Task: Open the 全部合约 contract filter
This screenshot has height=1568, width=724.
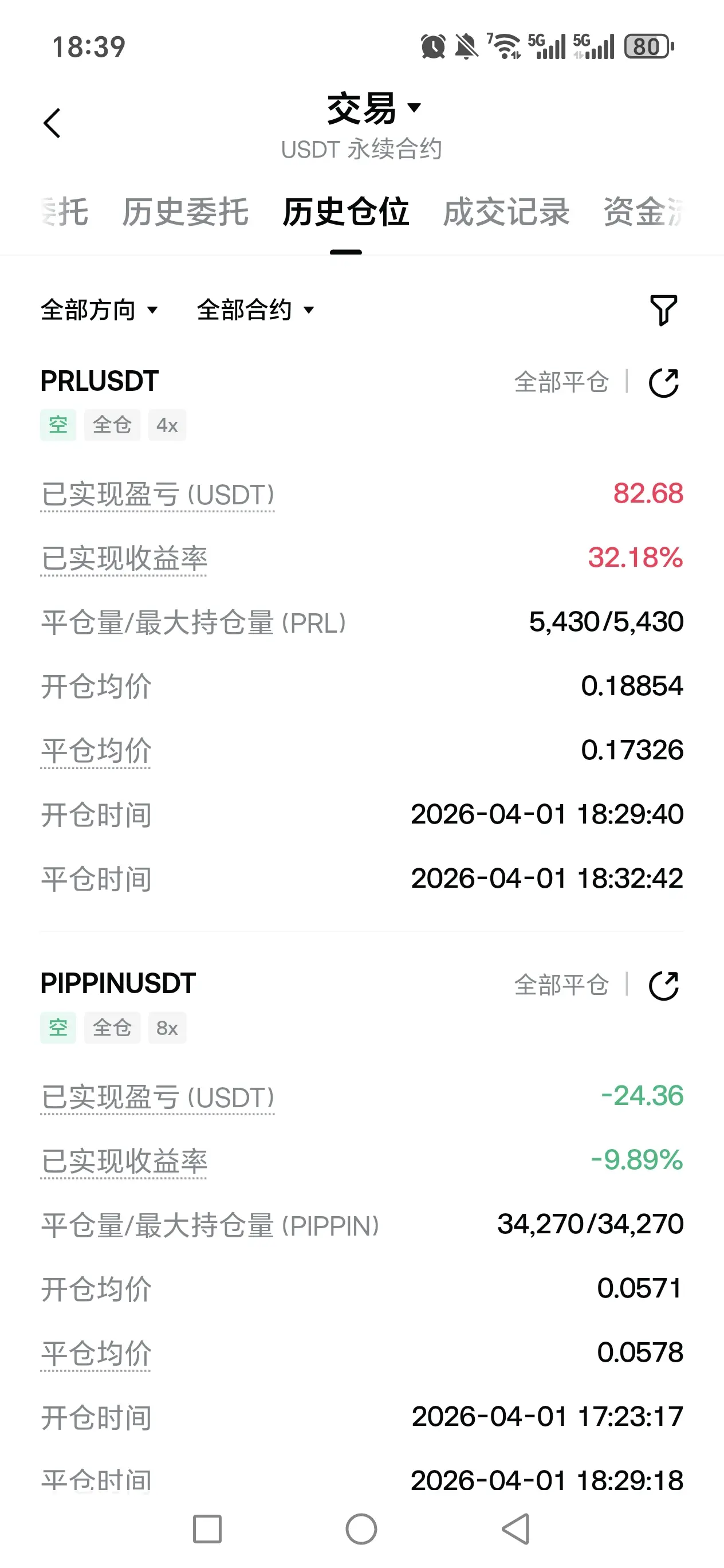Action: [x=255, y=310]
